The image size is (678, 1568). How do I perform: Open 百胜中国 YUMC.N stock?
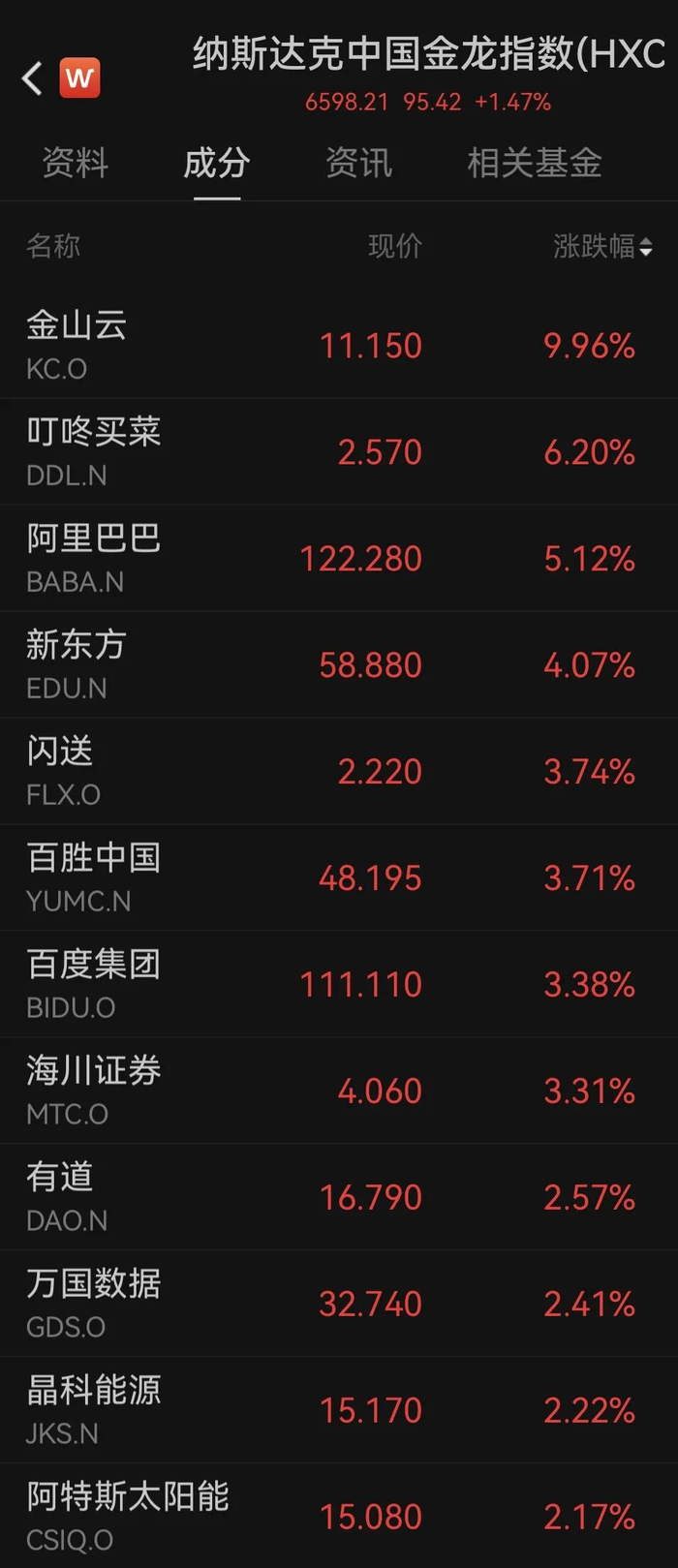tap(339, 877)
